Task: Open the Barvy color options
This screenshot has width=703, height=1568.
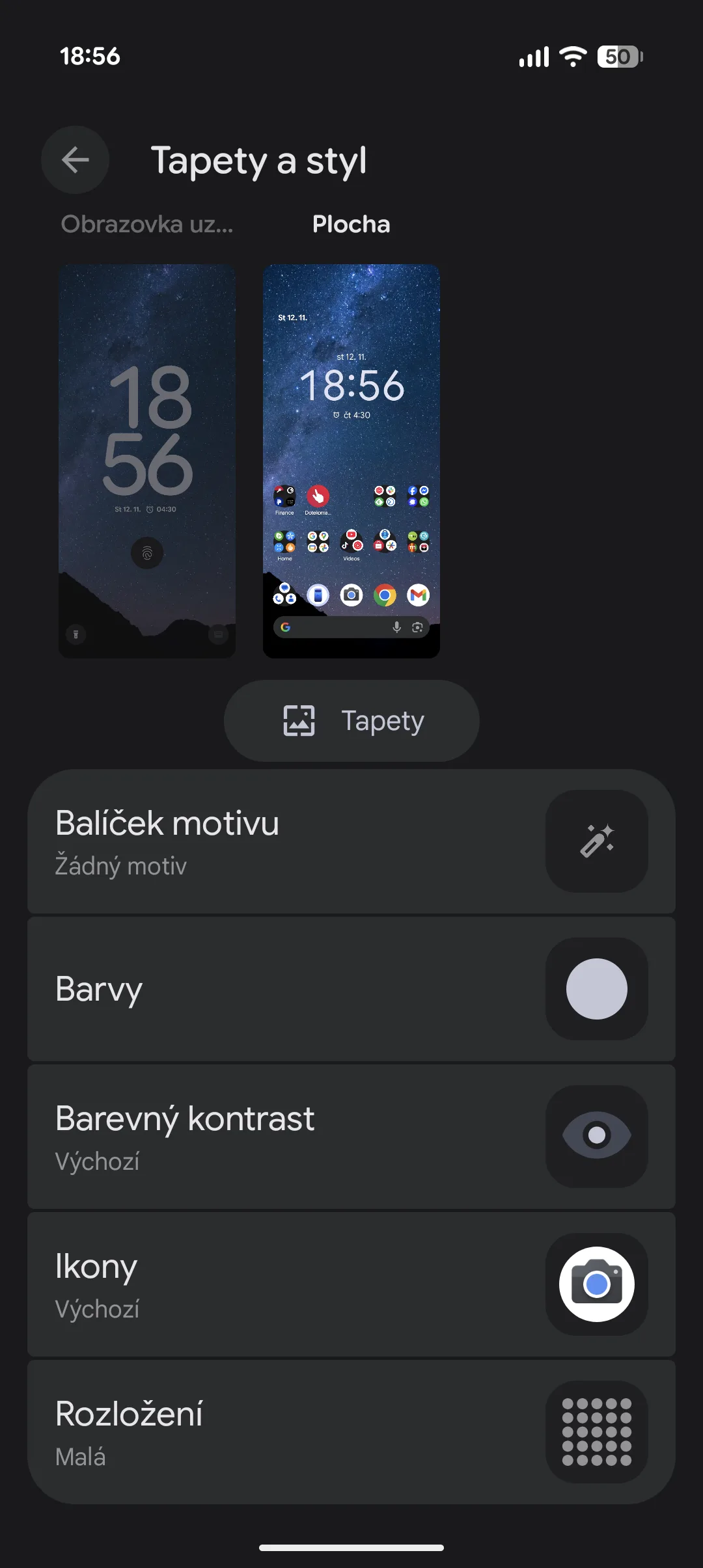Action: point(351,989)
